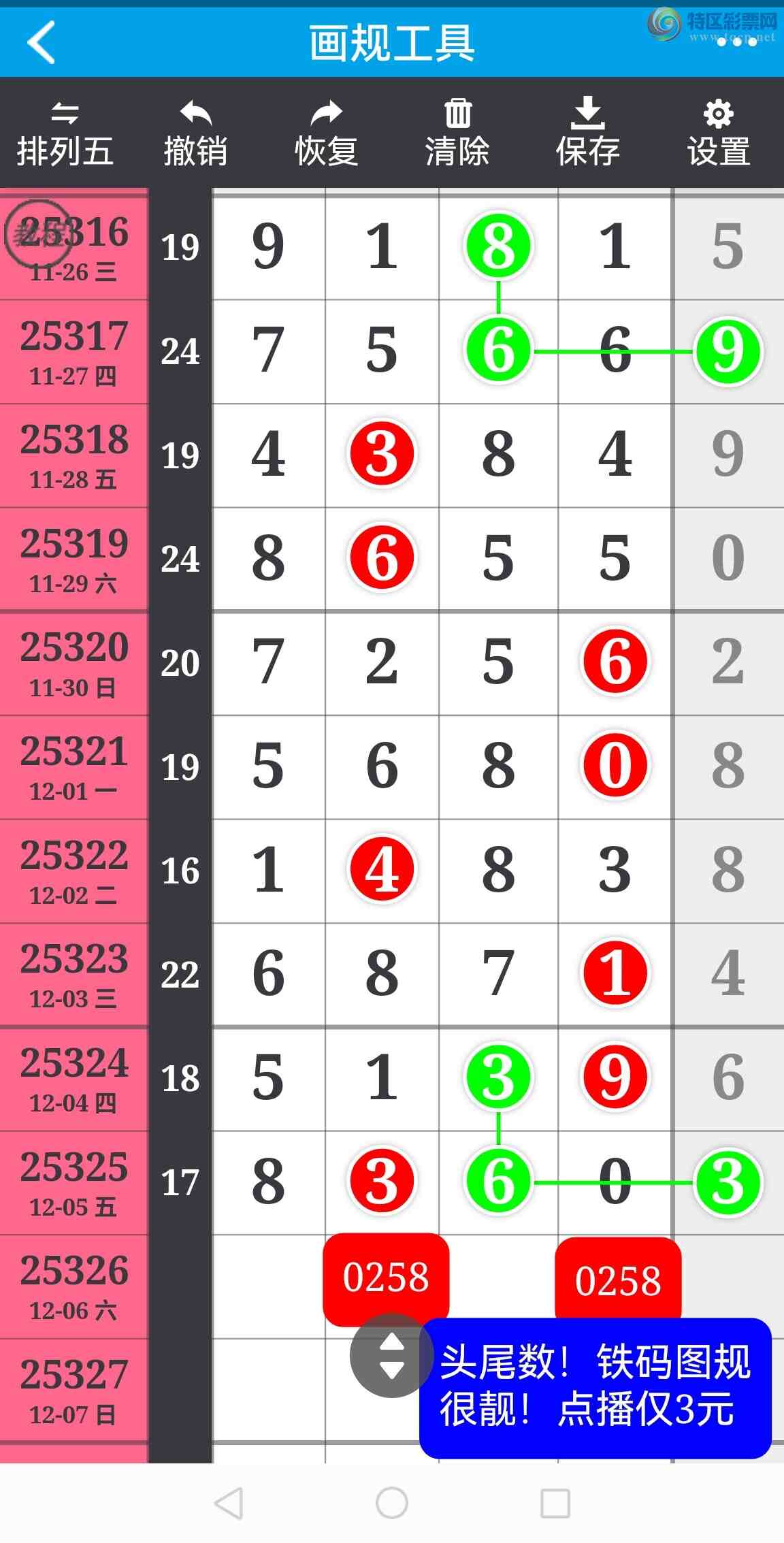Open 设置 settings
The height and width of the screenshot is (1543, 784).
pyautogui.click(x=718, y=134)
